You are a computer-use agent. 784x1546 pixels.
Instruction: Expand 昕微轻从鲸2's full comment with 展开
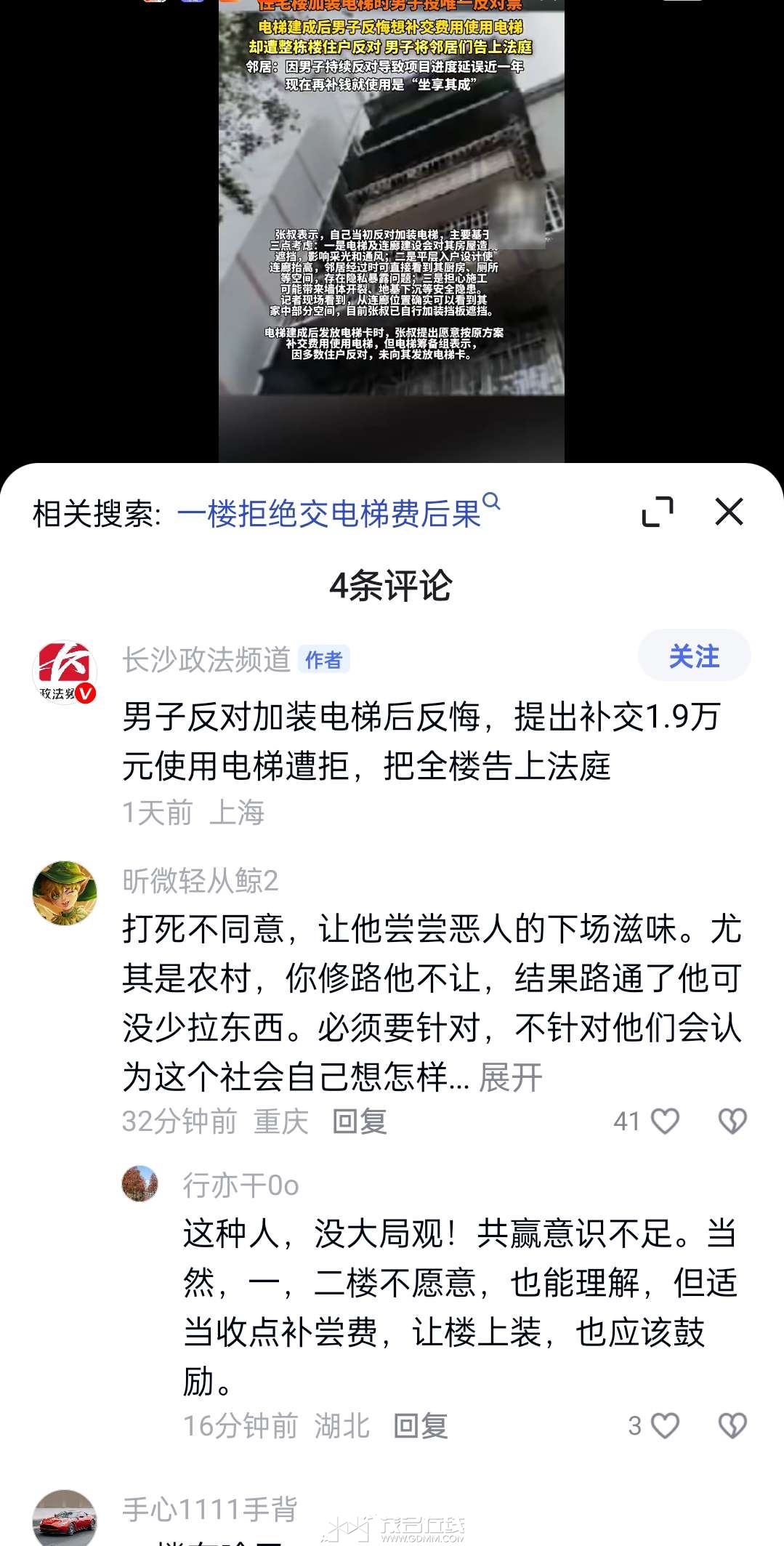tap(510, 1077)
